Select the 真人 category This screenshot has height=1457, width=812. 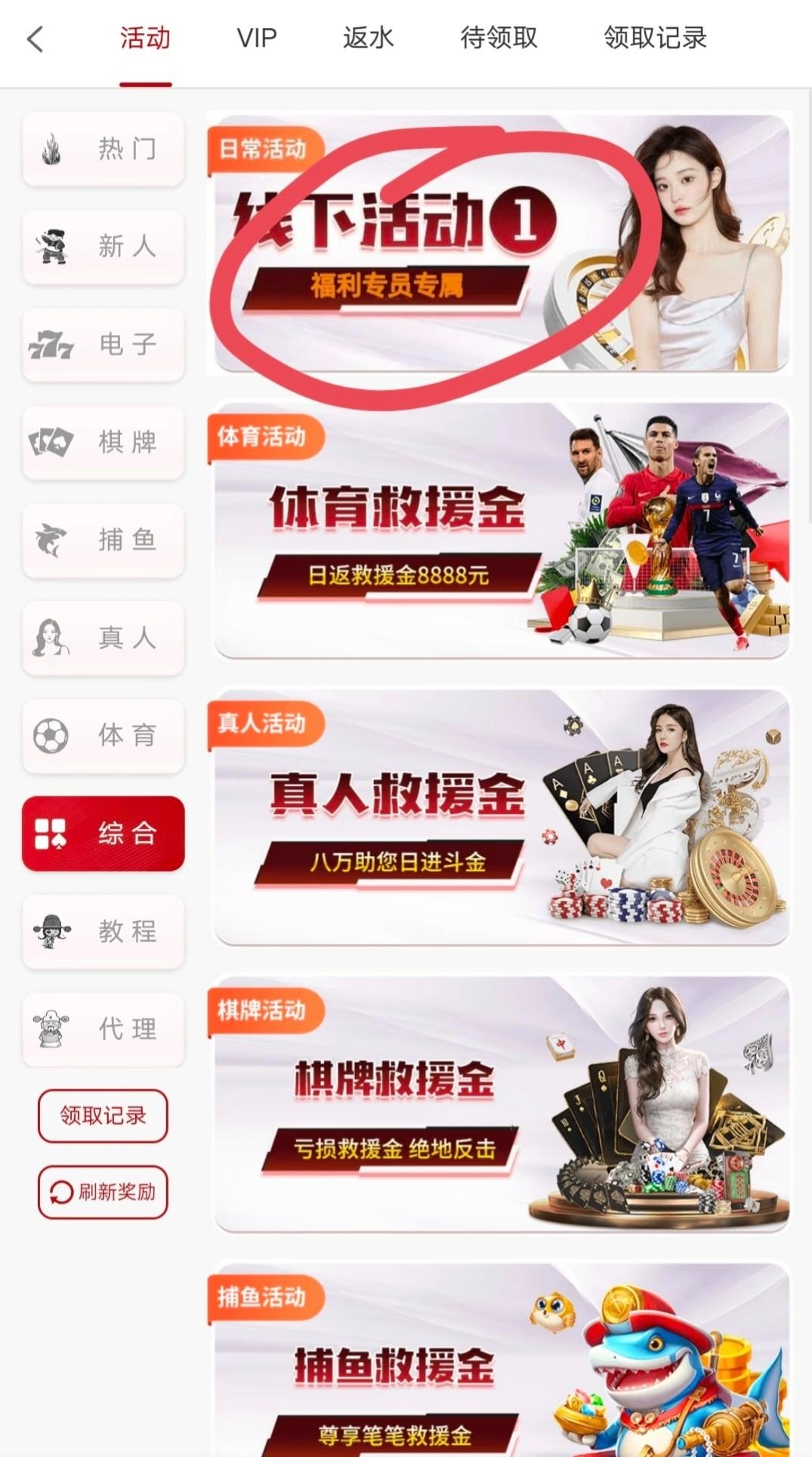pos(103,638)
